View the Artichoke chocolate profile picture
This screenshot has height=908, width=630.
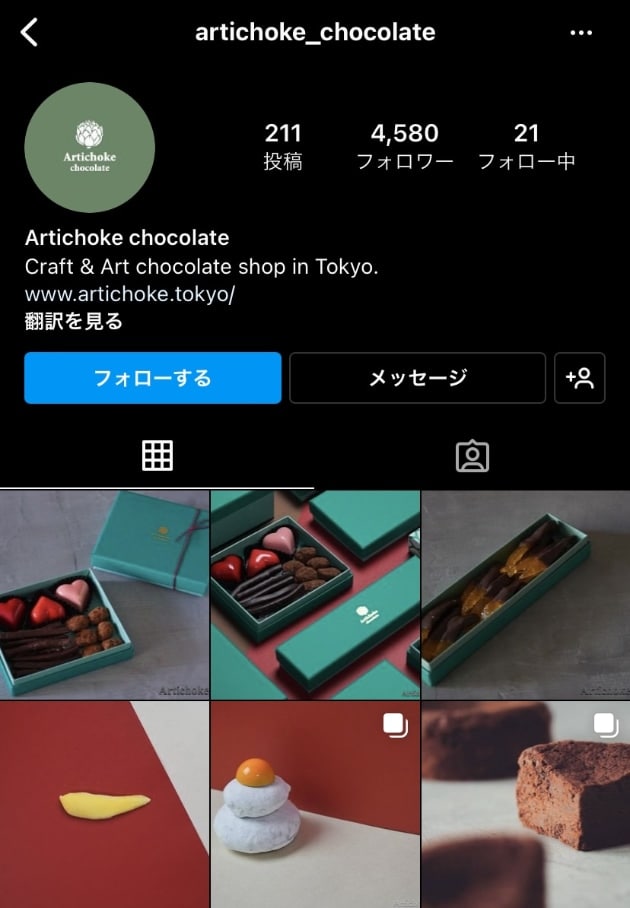coord(90,147)
